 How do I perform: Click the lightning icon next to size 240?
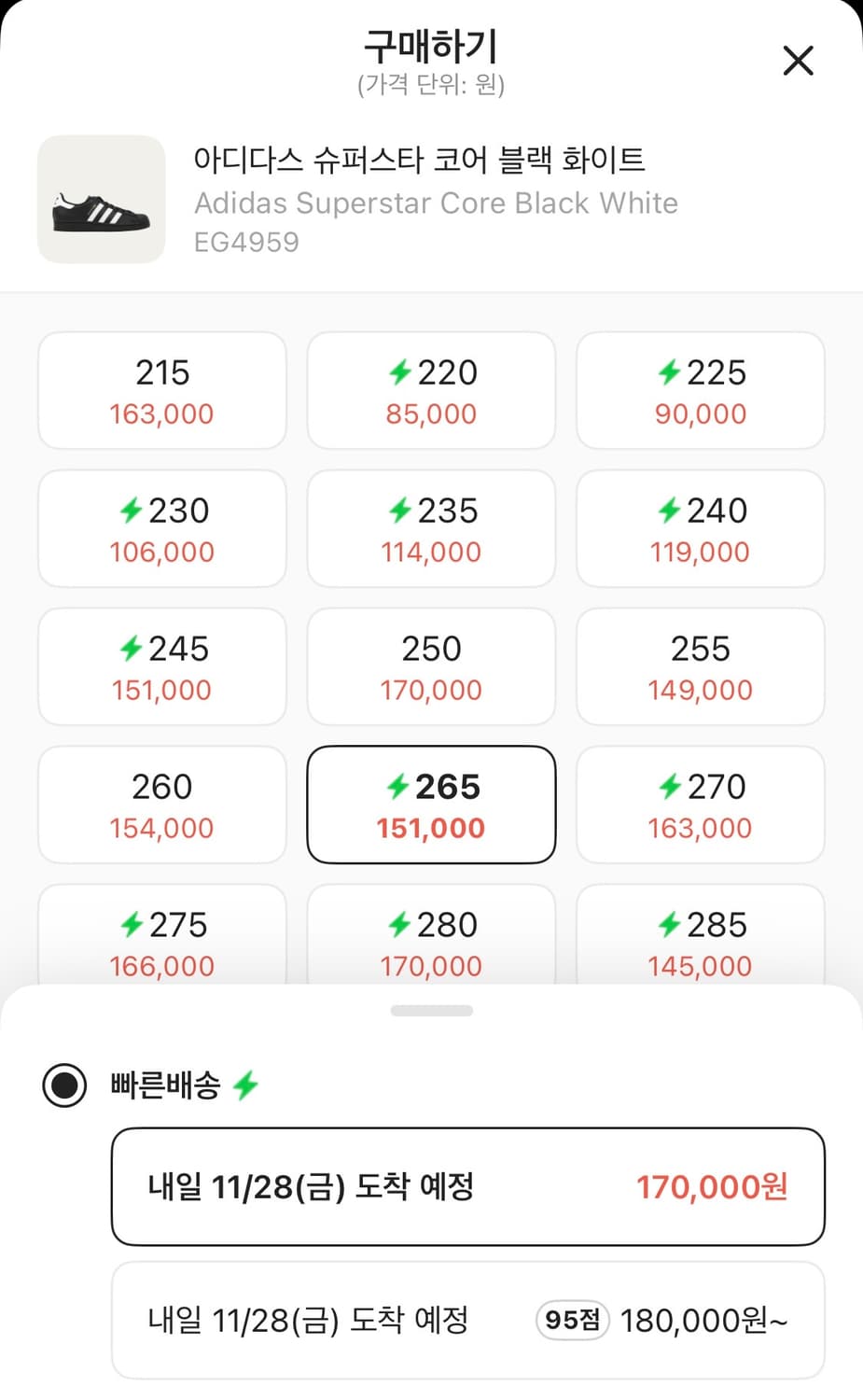[668, 510]
